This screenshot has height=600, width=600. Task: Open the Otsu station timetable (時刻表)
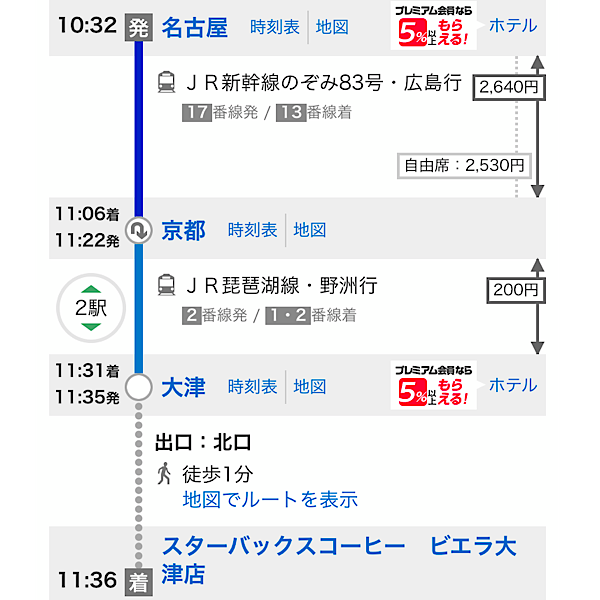click(x=252, y=386)
